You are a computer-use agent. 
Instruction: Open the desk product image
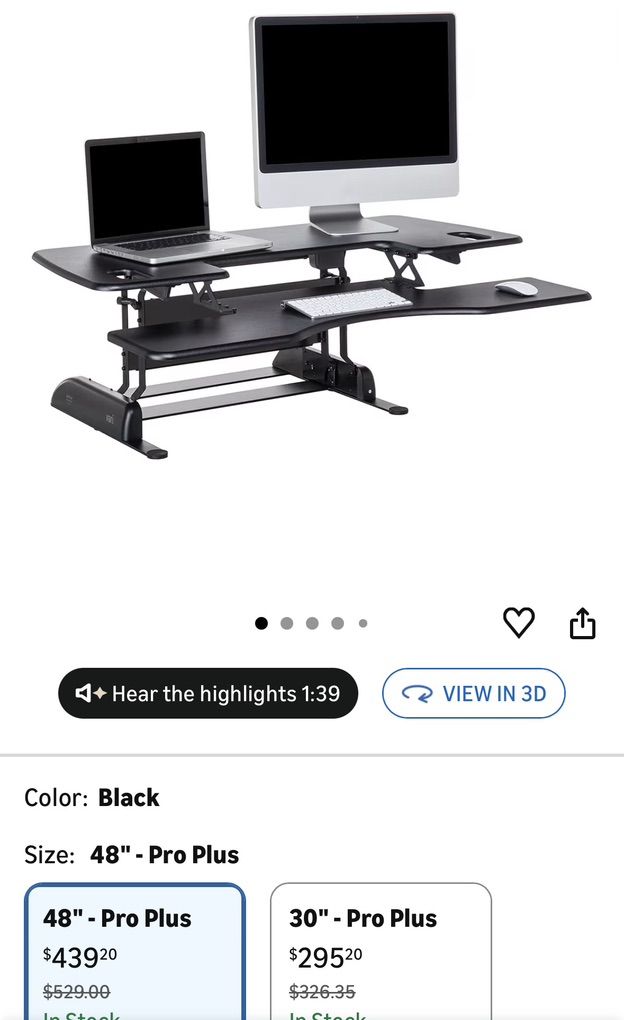pos(312,240)
